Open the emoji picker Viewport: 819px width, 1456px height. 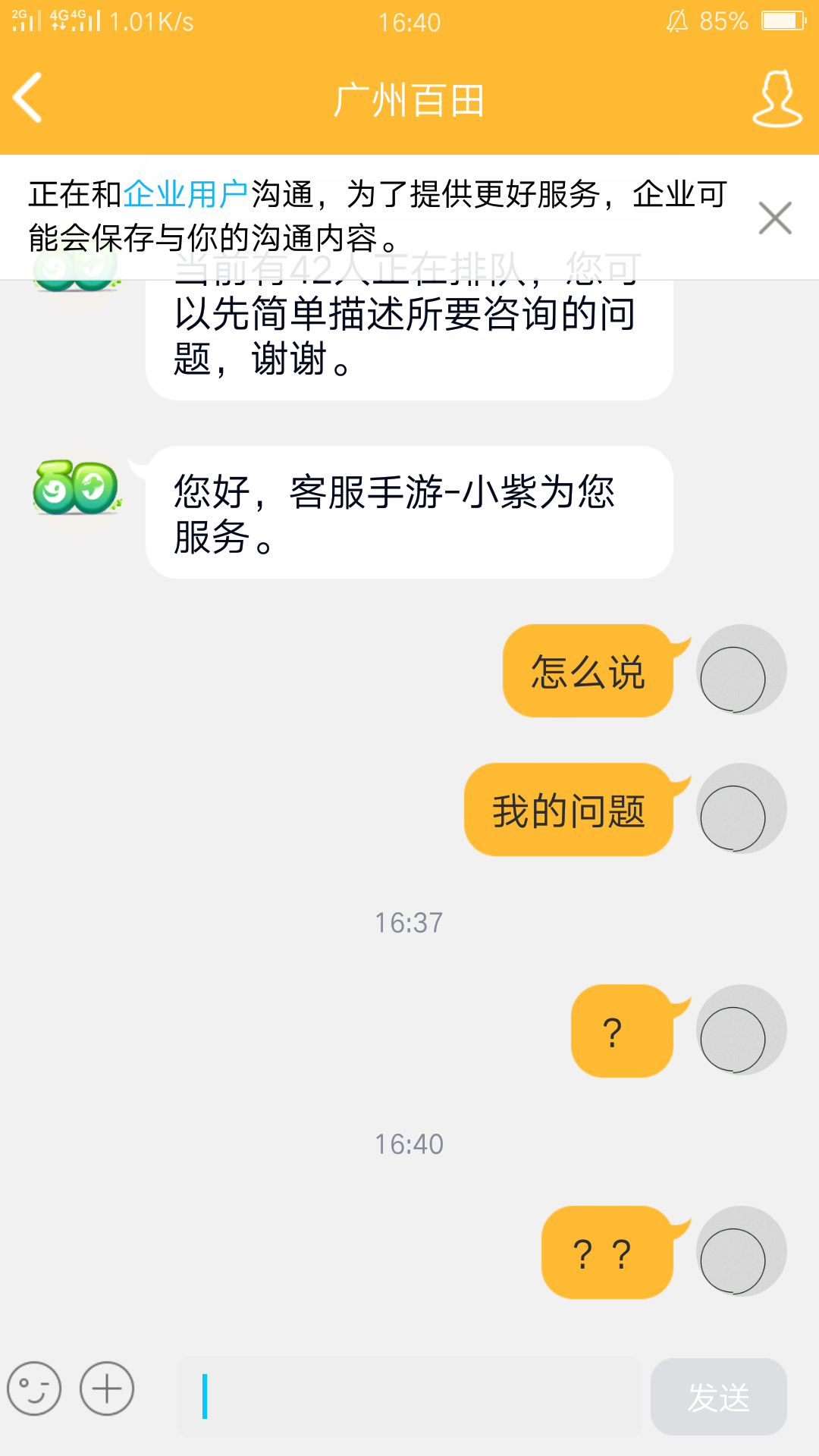[x=34, y=1389]
